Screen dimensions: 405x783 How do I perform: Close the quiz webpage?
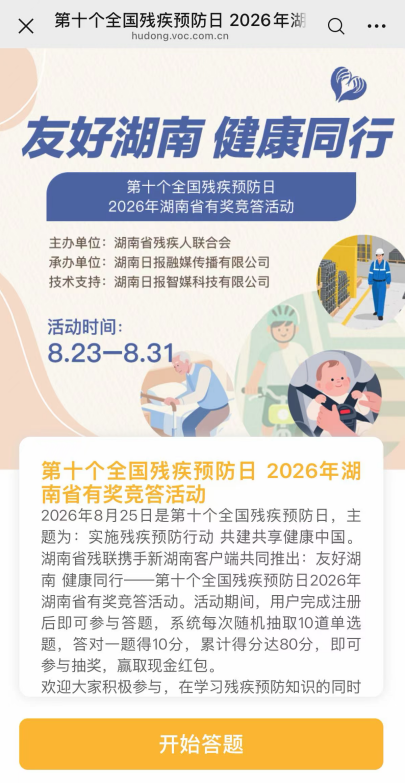(x=26, y=26)
